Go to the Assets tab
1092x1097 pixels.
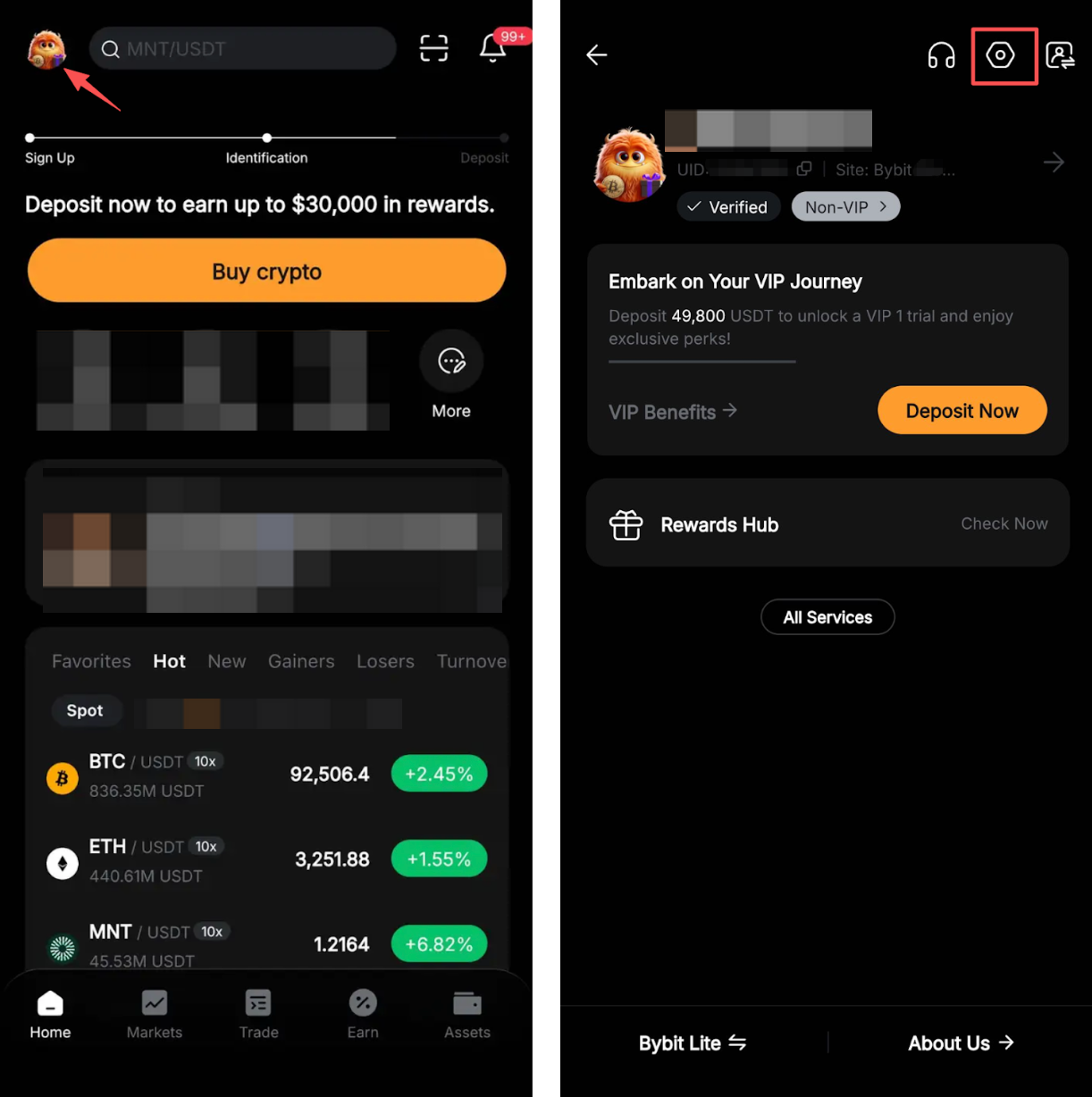click(x=466, y=1014)
